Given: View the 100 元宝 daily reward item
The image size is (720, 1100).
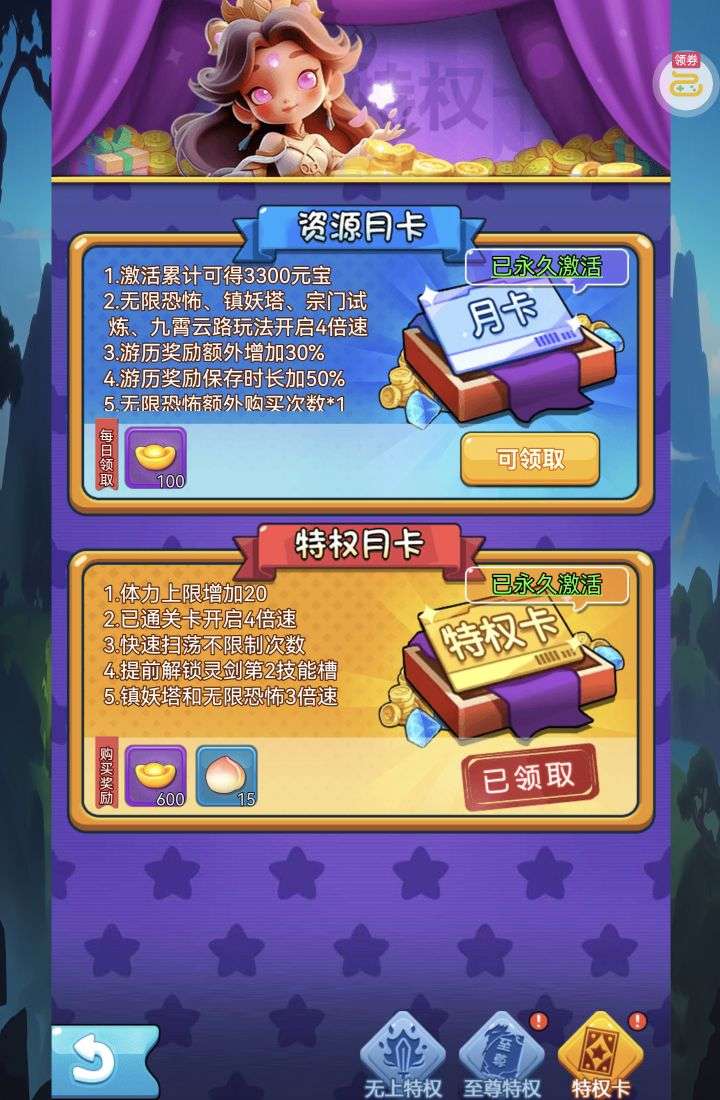Looking at the screenshot, I should point(155,458).
